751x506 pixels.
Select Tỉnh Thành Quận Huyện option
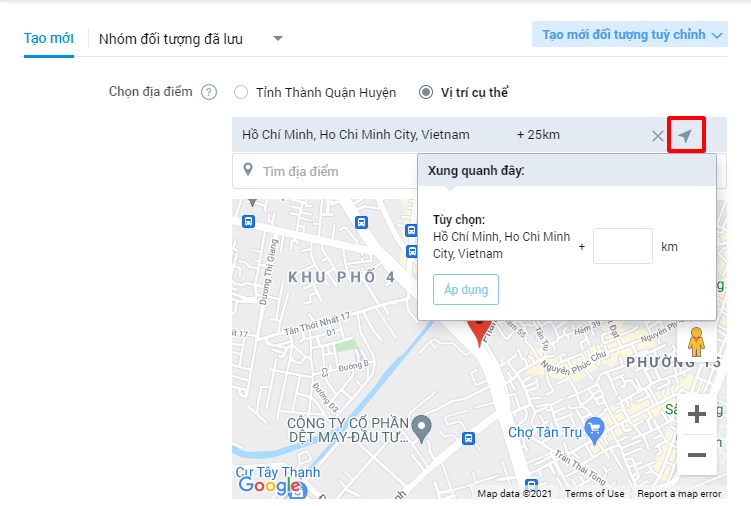[241, 92]
